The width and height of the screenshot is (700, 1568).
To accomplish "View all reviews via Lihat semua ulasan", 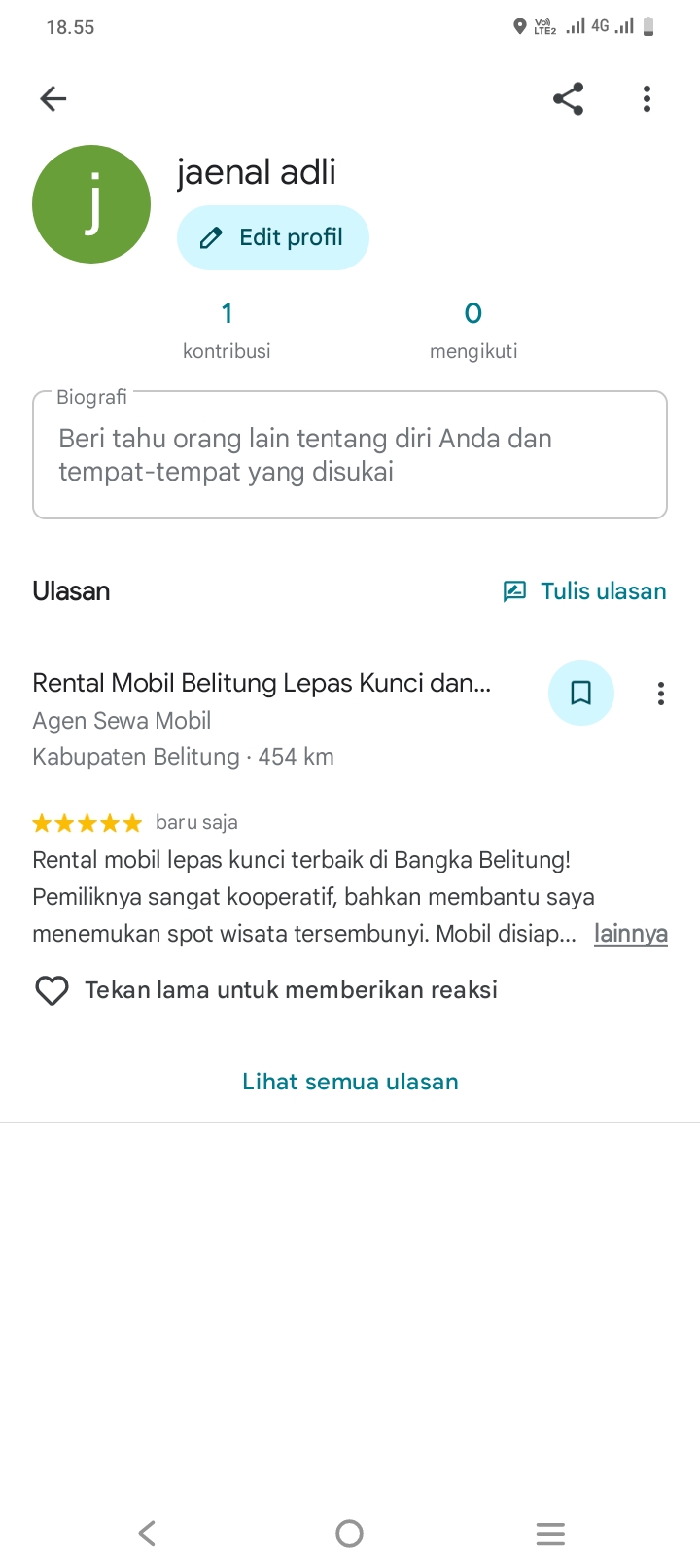I will pyautogui.click(x=350, y=1082).
